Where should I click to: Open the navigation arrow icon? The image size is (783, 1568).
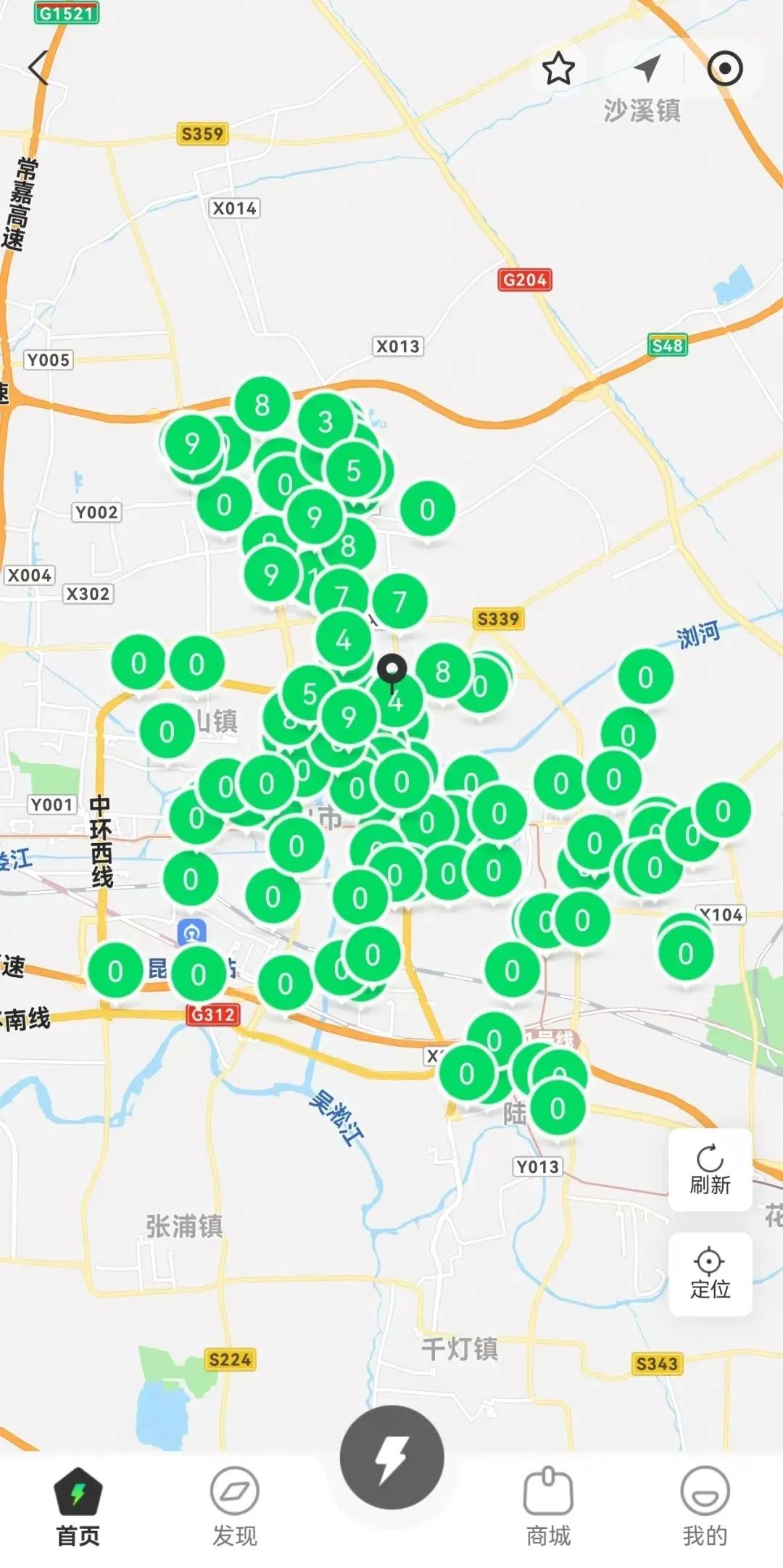(647, 68)
